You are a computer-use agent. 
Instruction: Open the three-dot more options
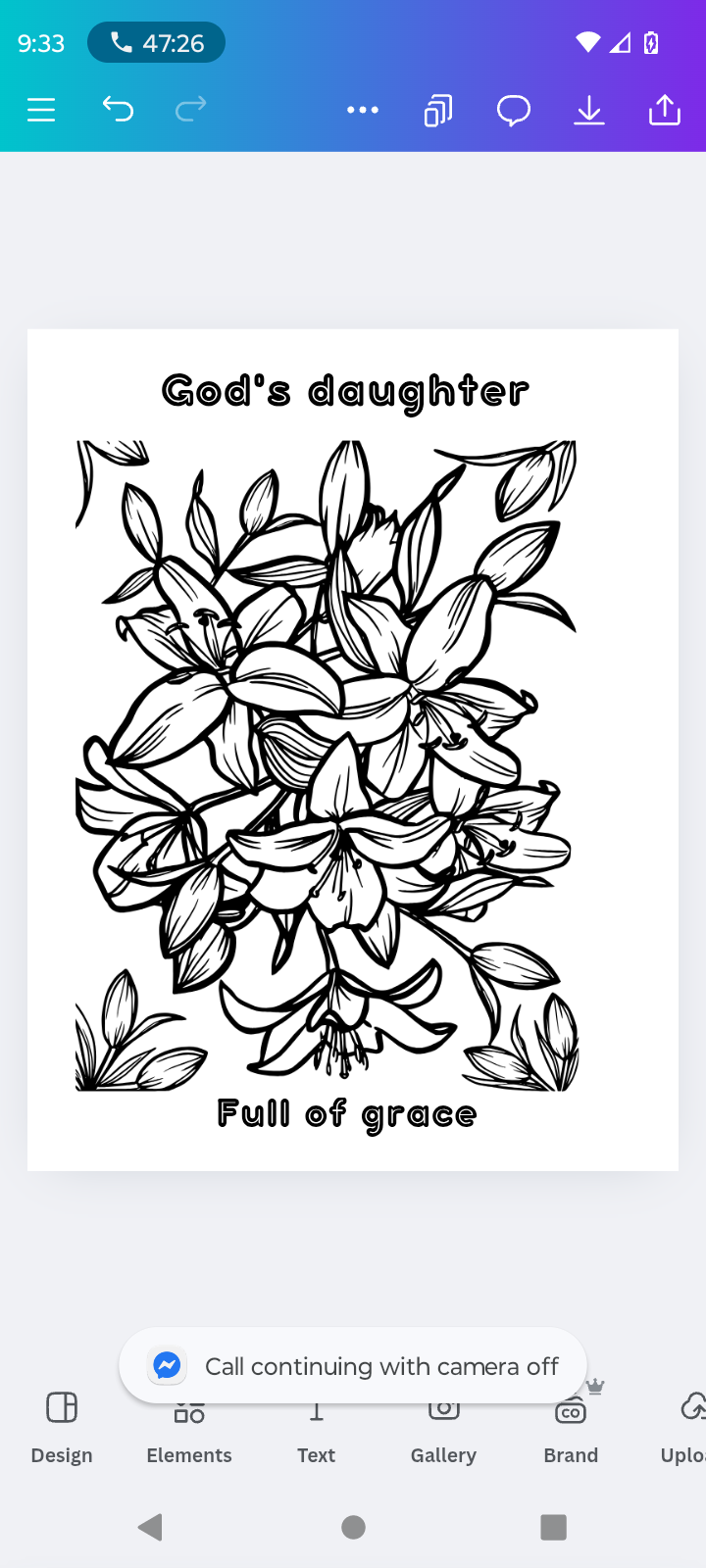[x=363, y=110]
